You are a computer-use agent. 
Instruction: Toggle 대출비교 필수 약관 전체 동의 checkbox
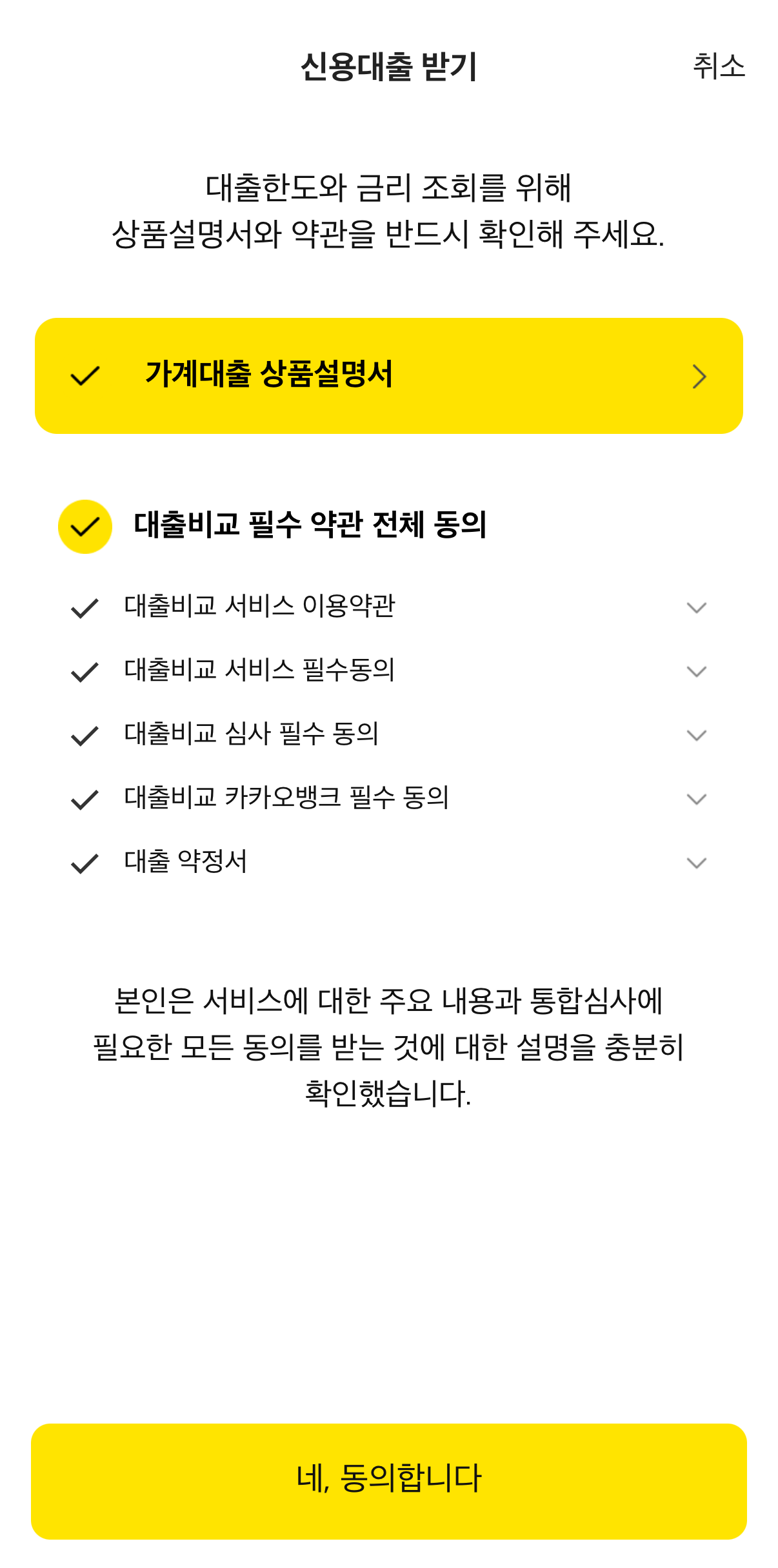tap(85, 527)
